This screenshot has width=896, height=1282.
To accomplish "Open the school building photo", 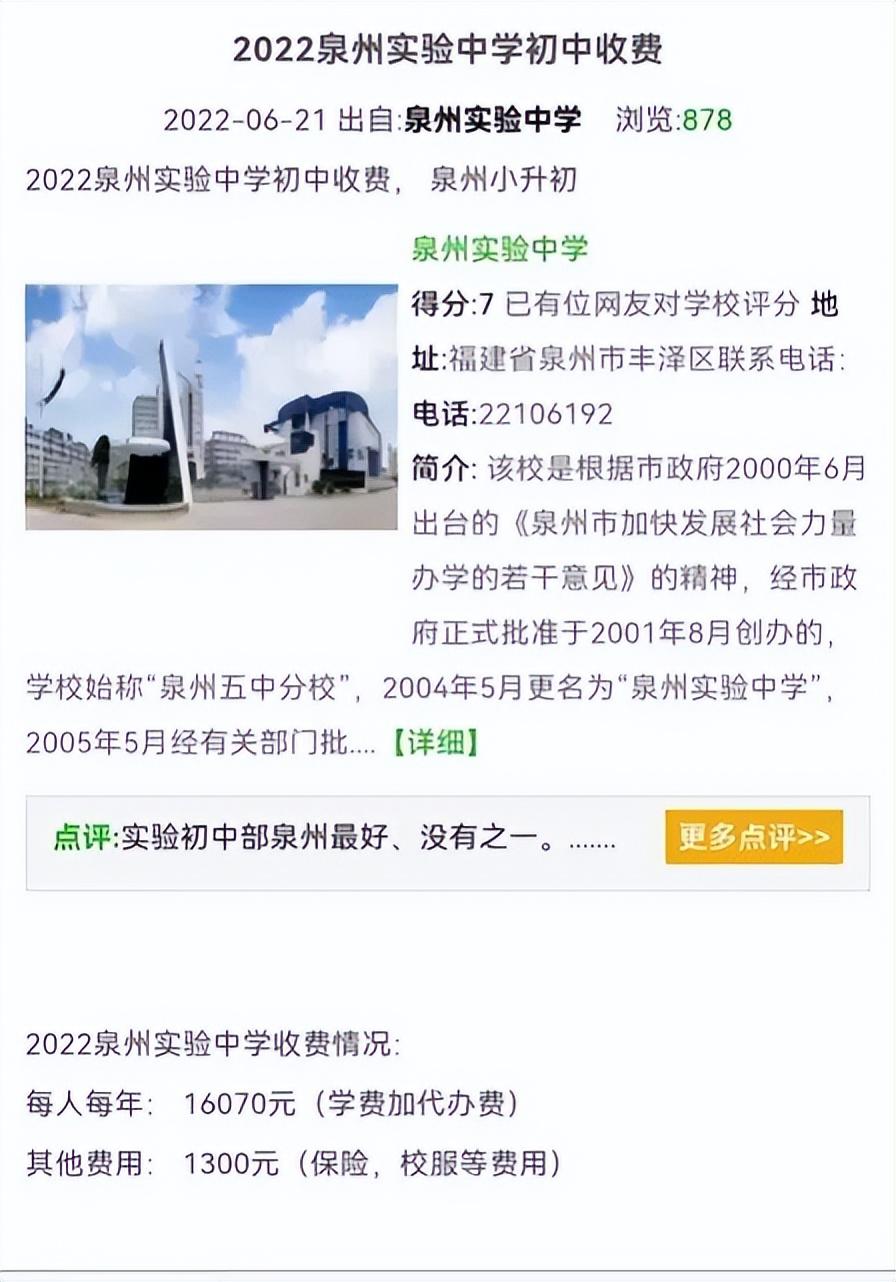I will [211, 407].
